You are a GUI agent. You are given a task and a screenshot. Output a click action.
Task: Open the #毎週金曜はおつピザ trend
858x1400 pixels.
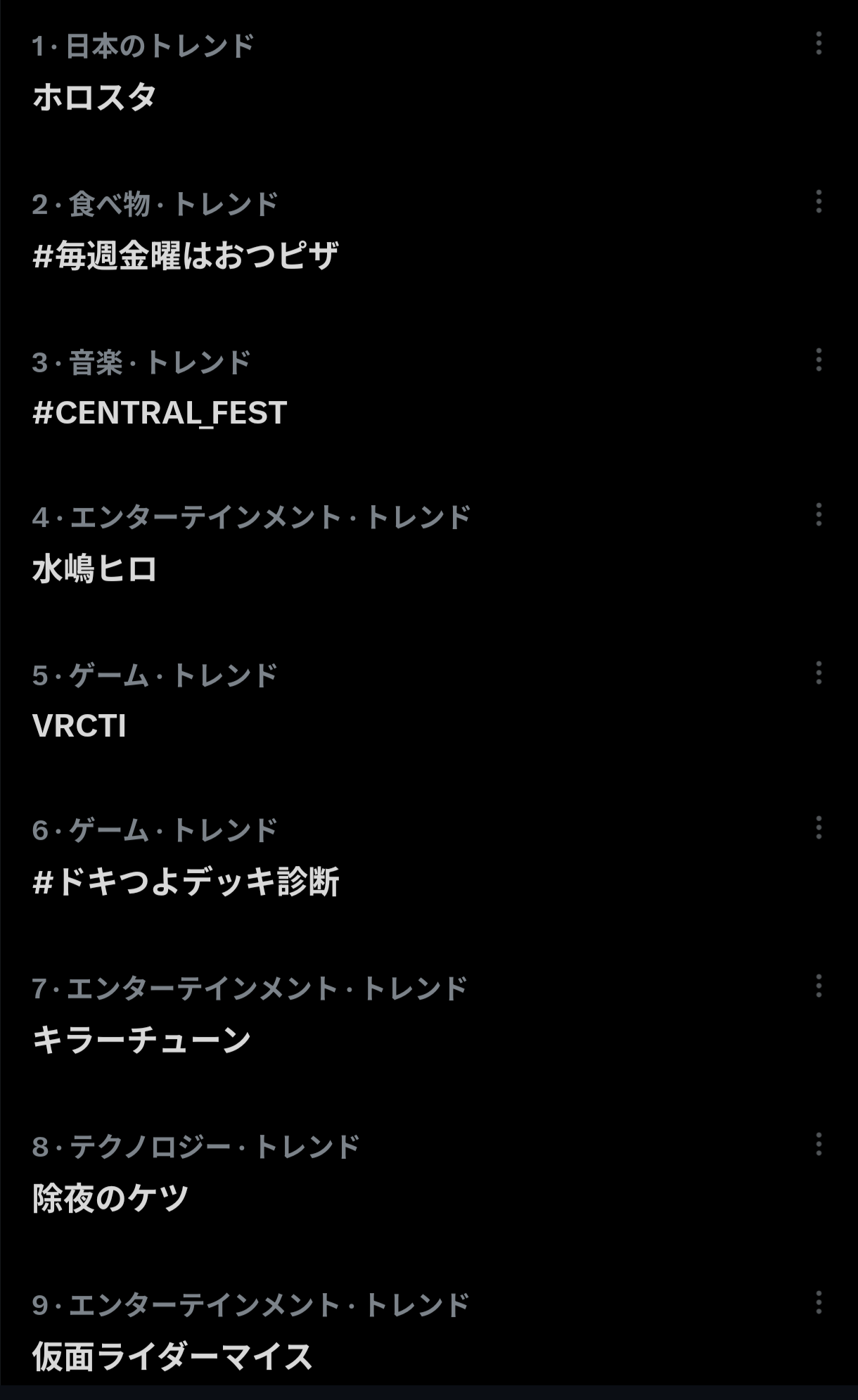pos(186,255)
